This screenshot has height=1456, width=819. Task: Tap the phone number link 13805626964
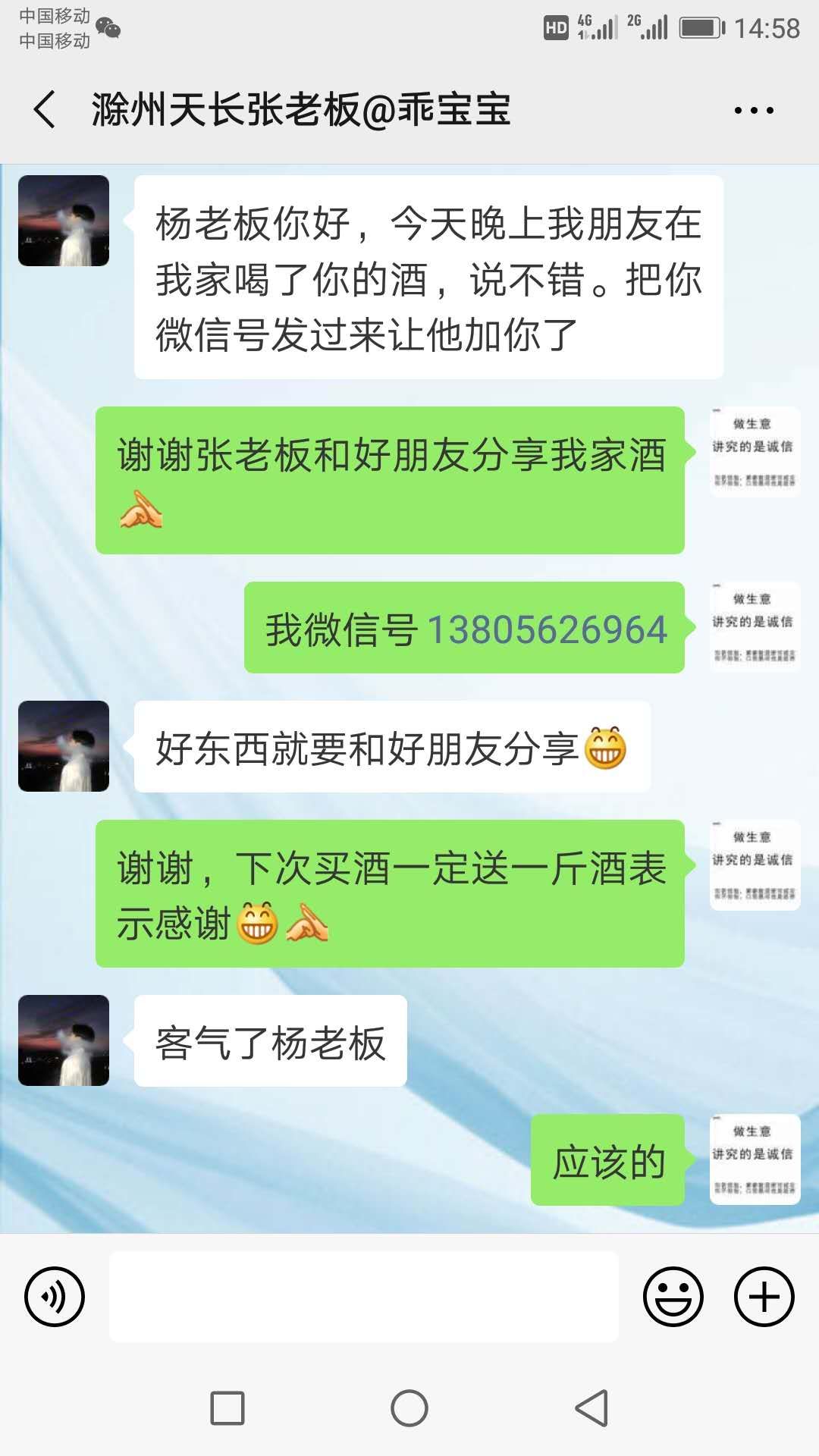pos(547,629)
